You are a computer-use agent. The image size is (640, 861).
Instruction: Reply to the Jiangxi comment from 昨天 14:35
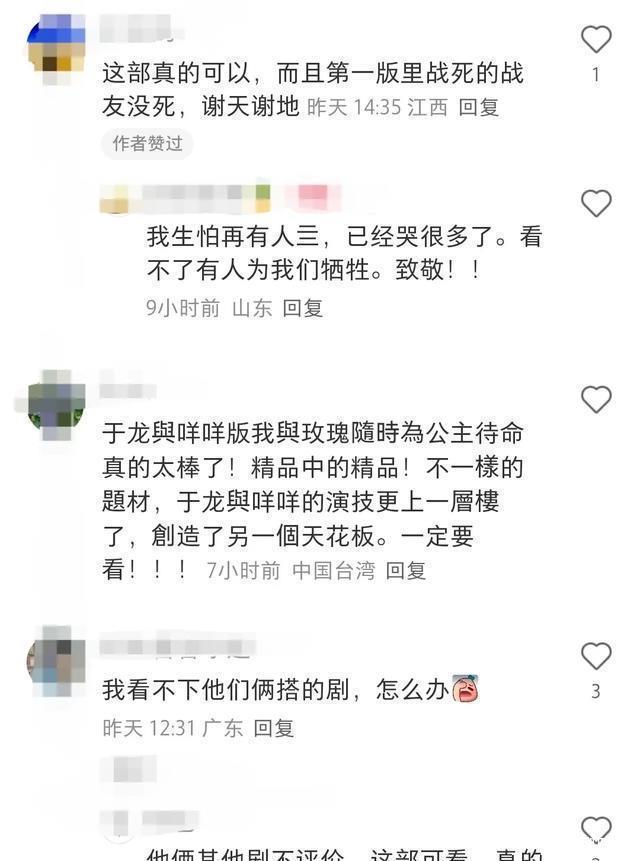(x=478, y=107)
